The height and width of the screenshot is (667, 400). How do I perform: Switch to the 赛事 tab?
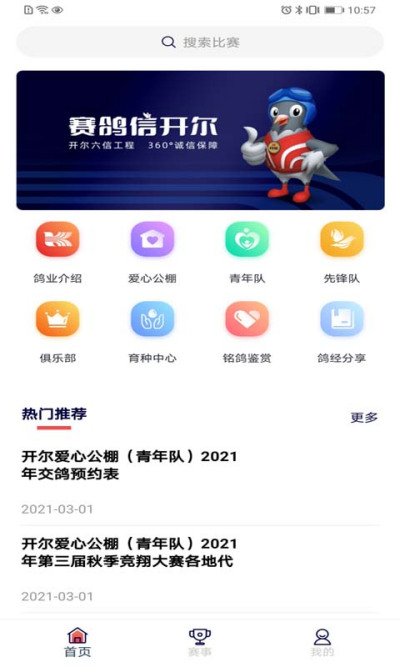point(200,642)
